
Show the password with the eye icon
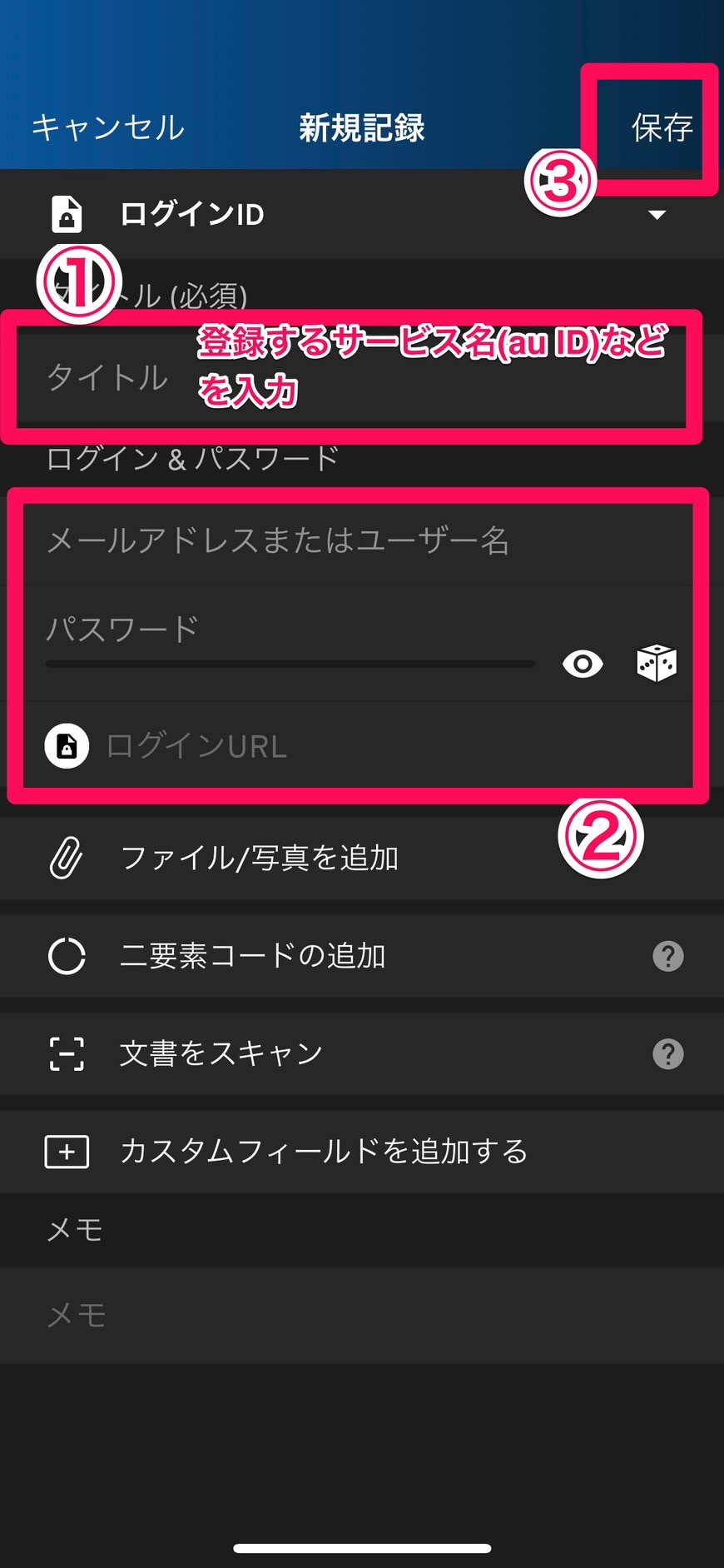(583, 664)
